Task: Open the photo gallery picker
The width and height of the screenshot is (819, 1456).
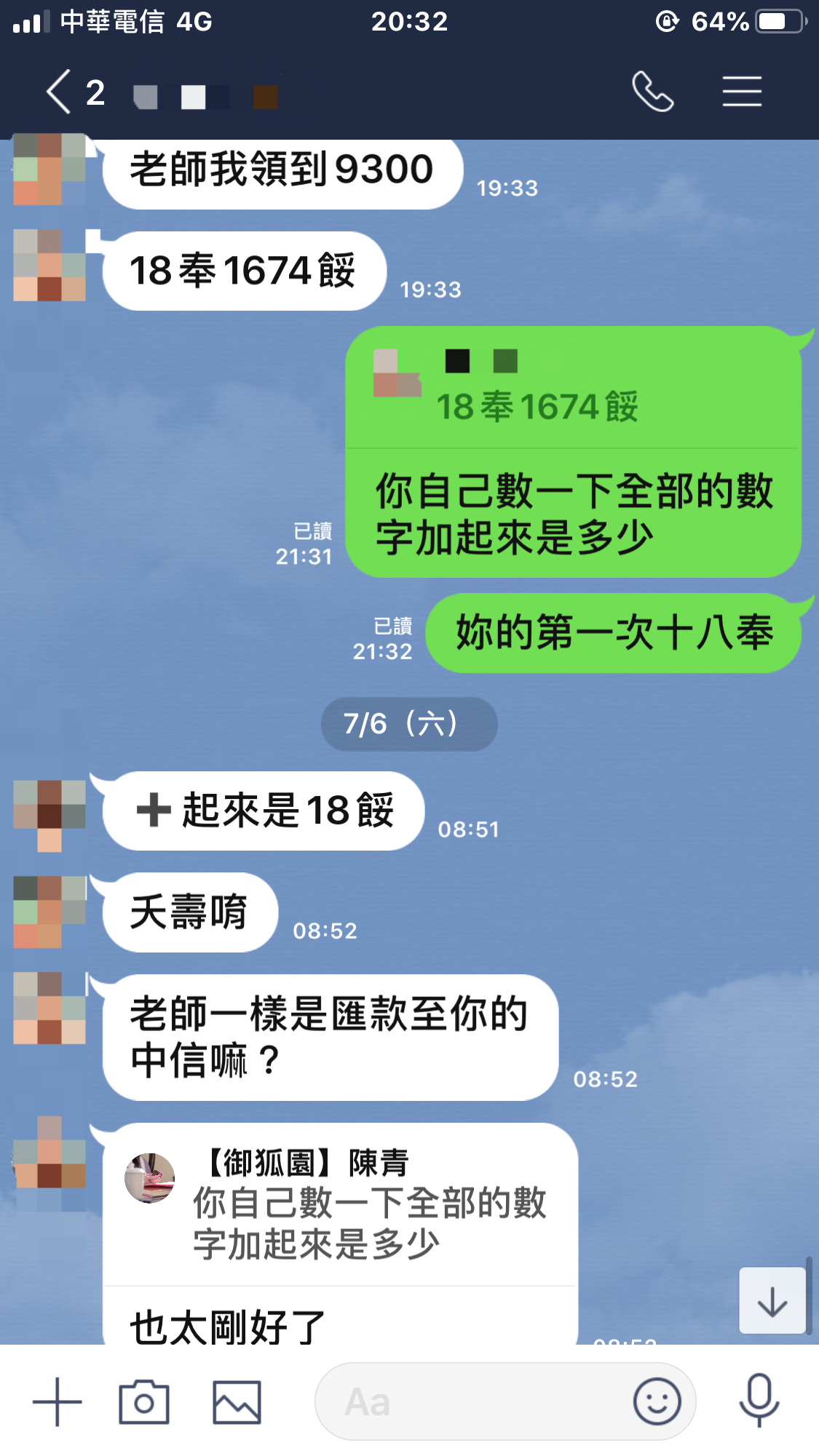Action: pos(237,1401)
